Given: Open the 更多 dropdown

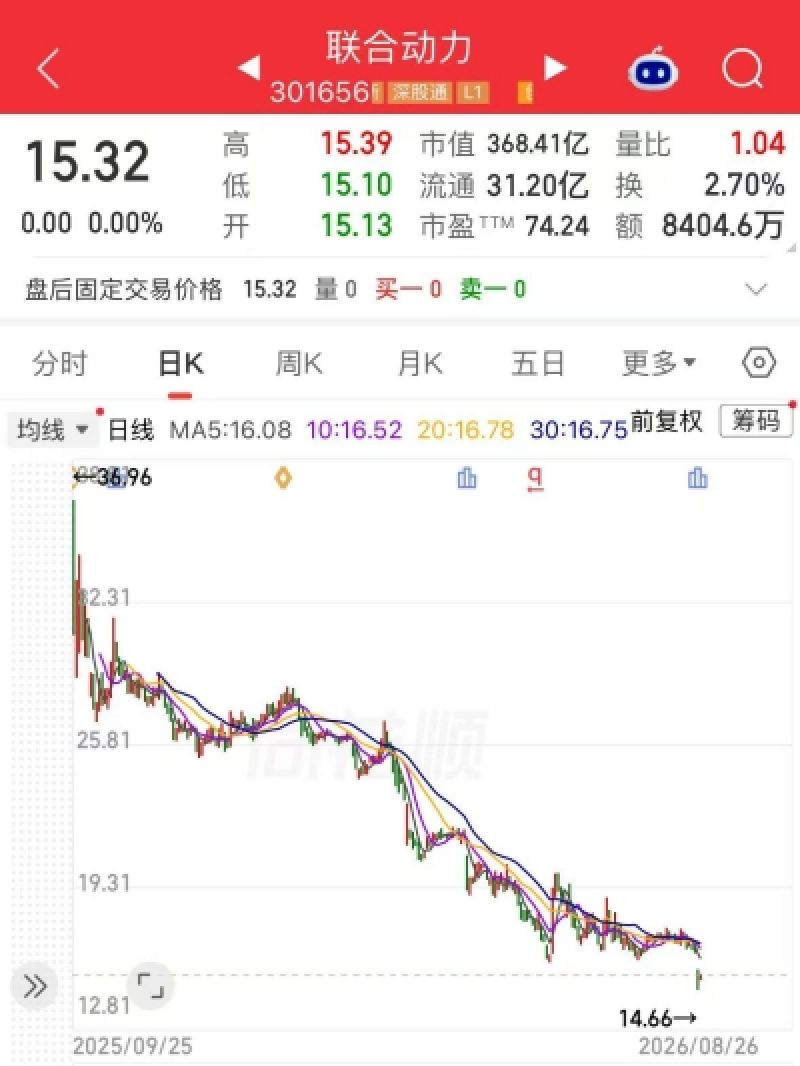Looking at the screenshot, I should [x=659, y=364].
